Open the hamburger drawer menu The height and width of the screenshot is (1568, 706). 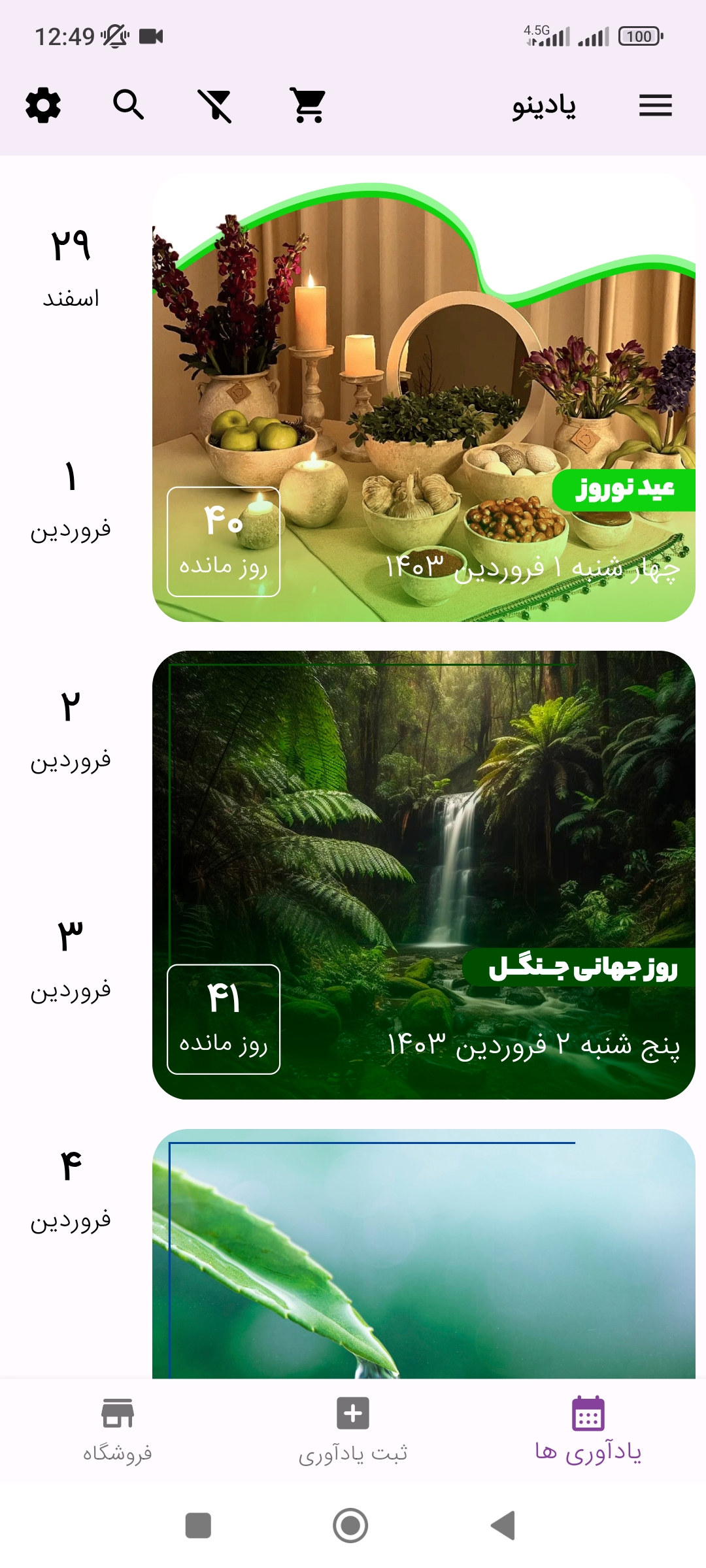(x=656, y=105)
